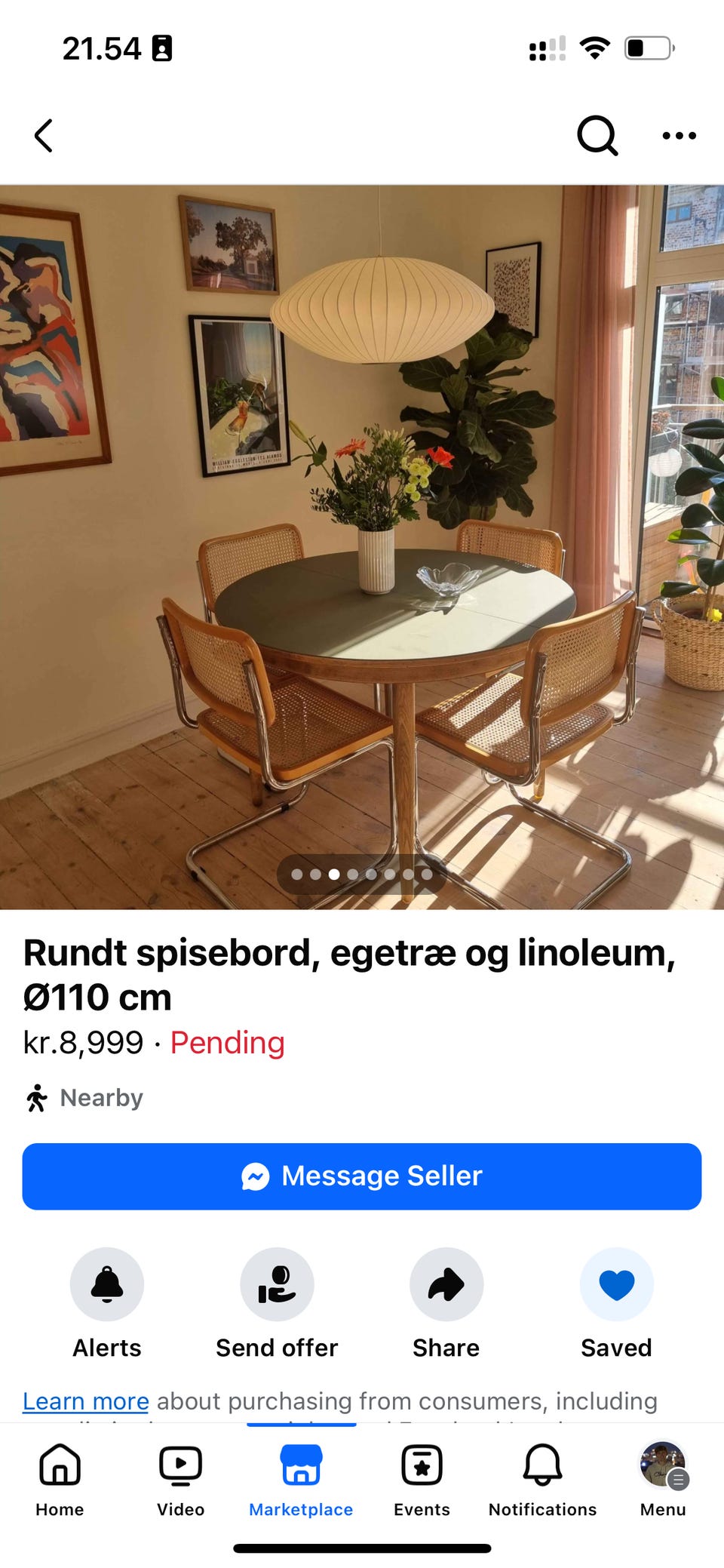The image size is (724, 1568).
Task: Tap the Nearby walking-person icon
Action: [x=37, y=1097]
